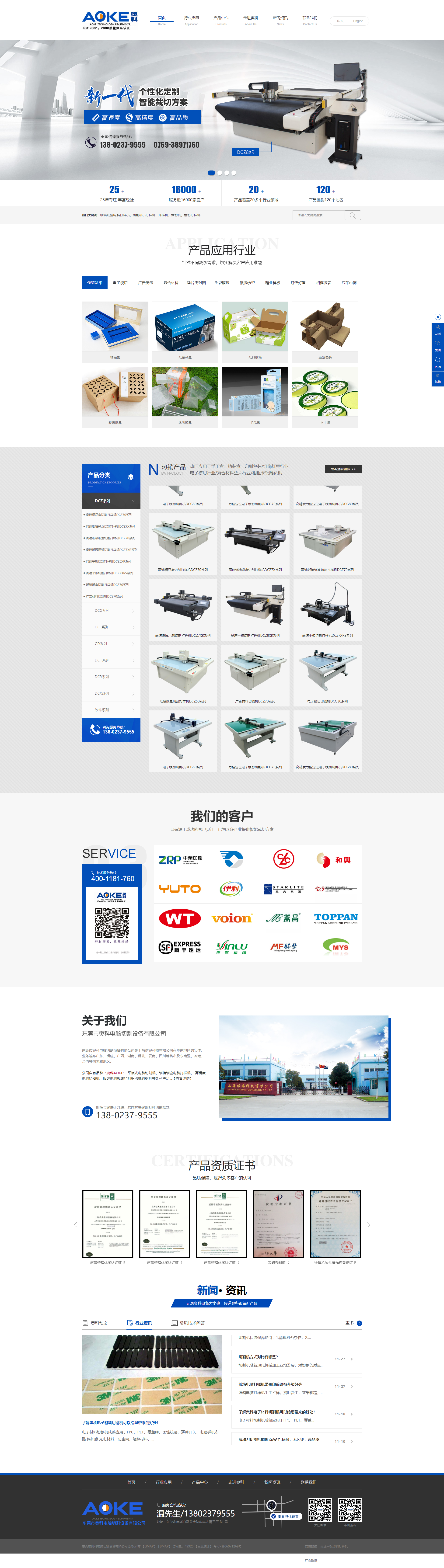Open the 软件系列 category row

point(111,710)
